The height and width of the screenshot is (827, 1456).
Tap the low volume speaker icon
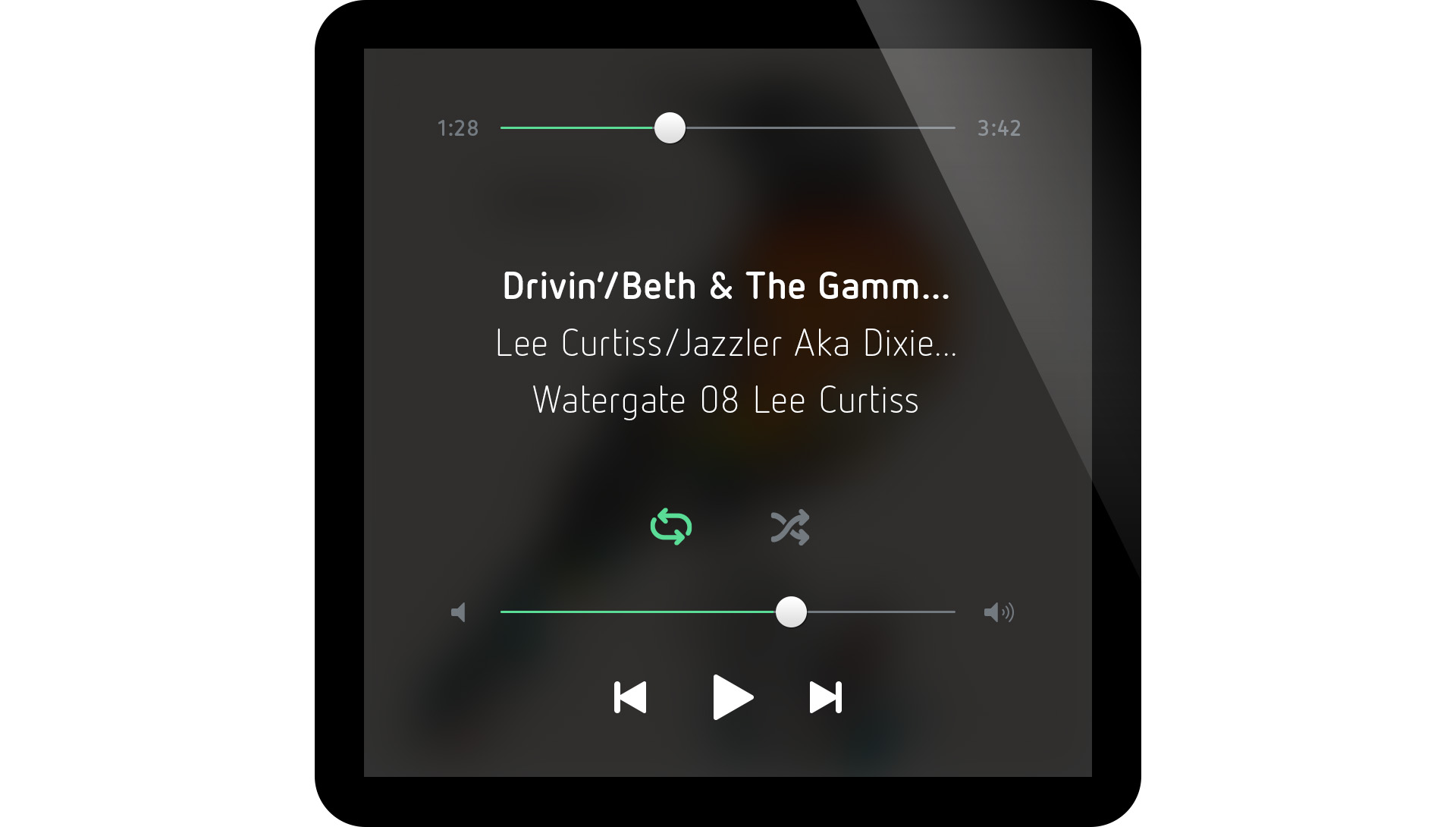point(459,612)
